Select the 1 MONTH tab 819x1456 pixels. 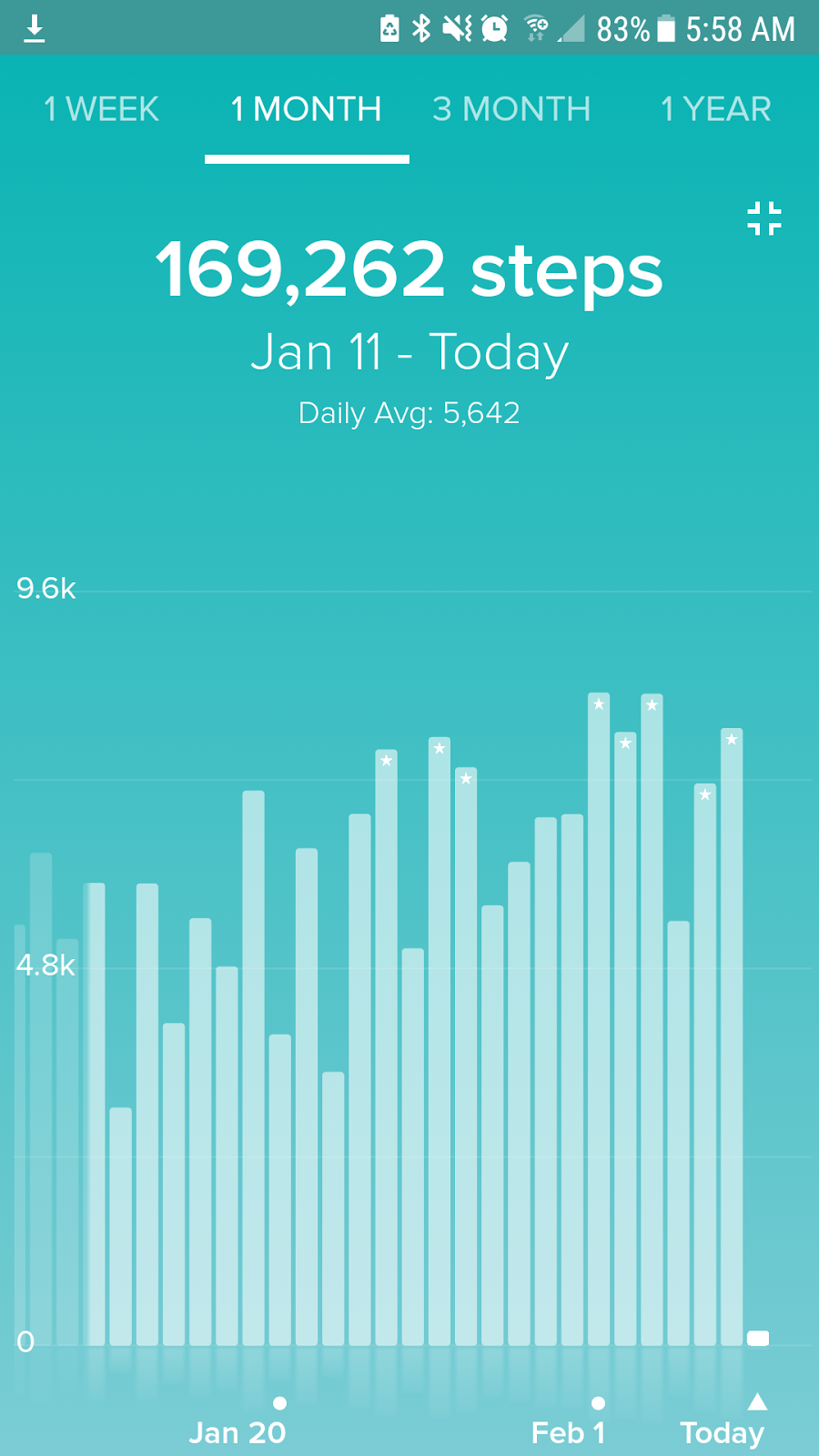click(306, 110)
